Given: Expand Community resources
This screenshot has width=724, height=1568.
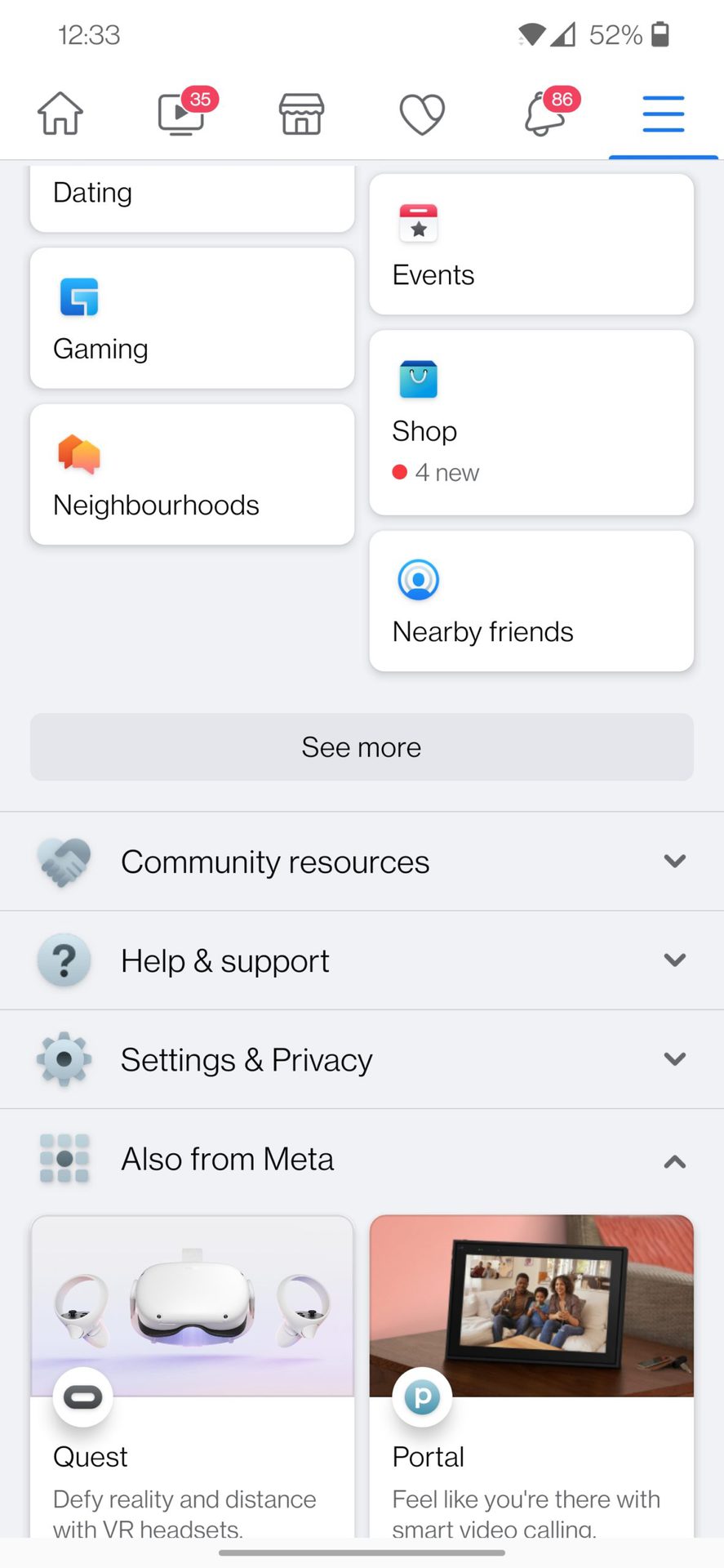Looking at the screenshot, I should click(x=362, y=862).
